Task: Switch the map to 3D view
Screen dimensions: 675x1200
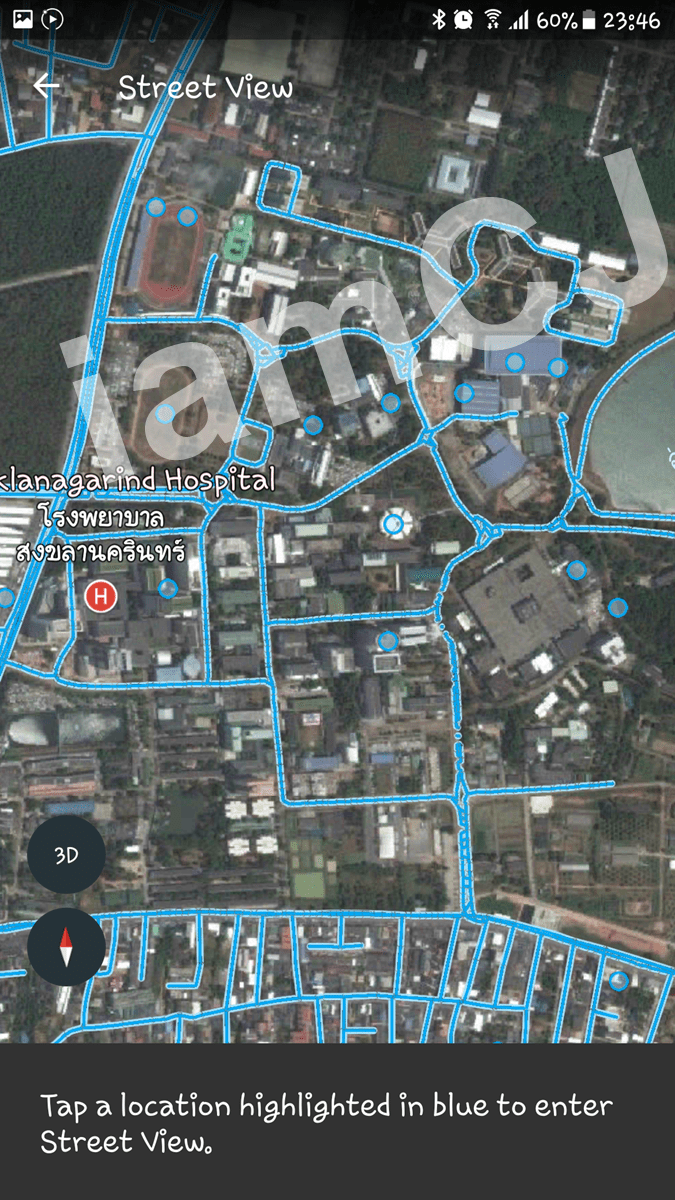Action: click(66, 855)
